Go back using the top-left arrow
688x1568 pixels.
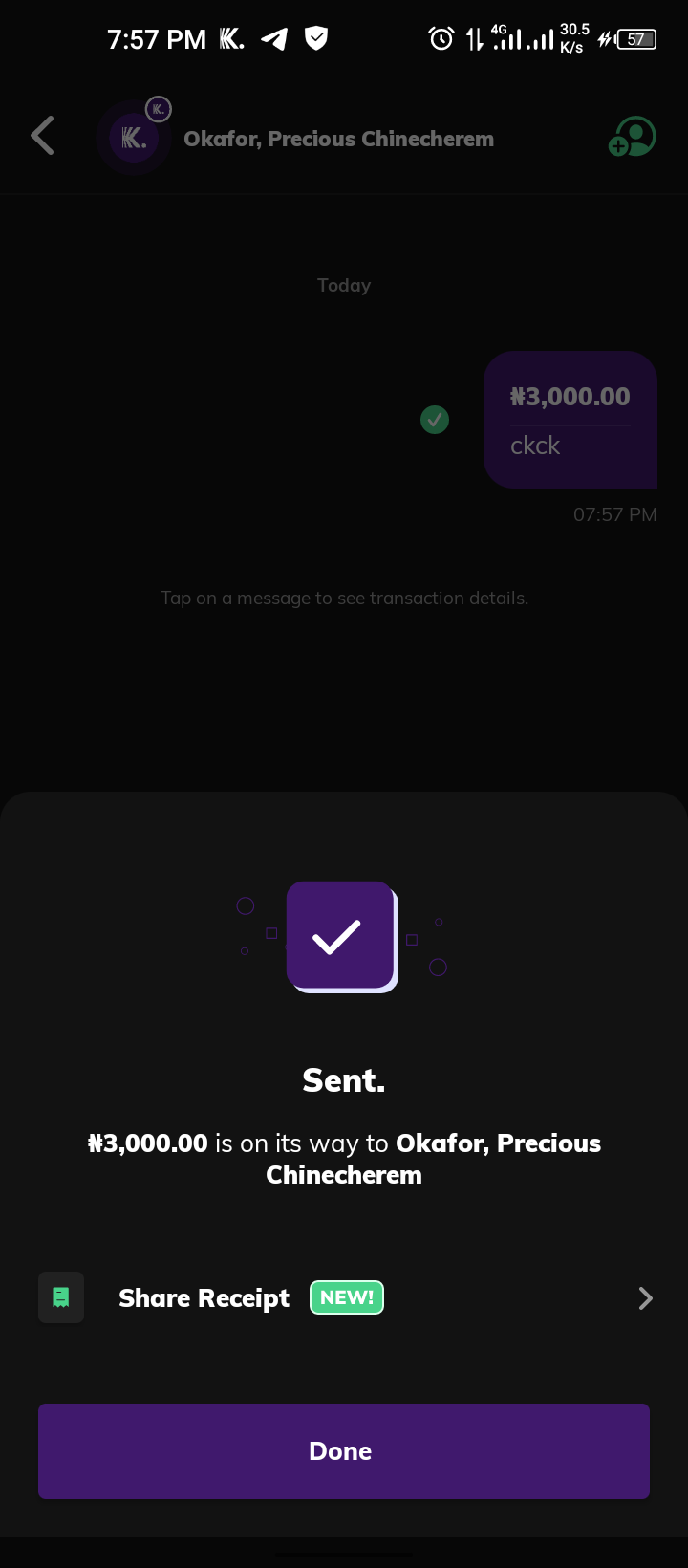coord(42,136)
